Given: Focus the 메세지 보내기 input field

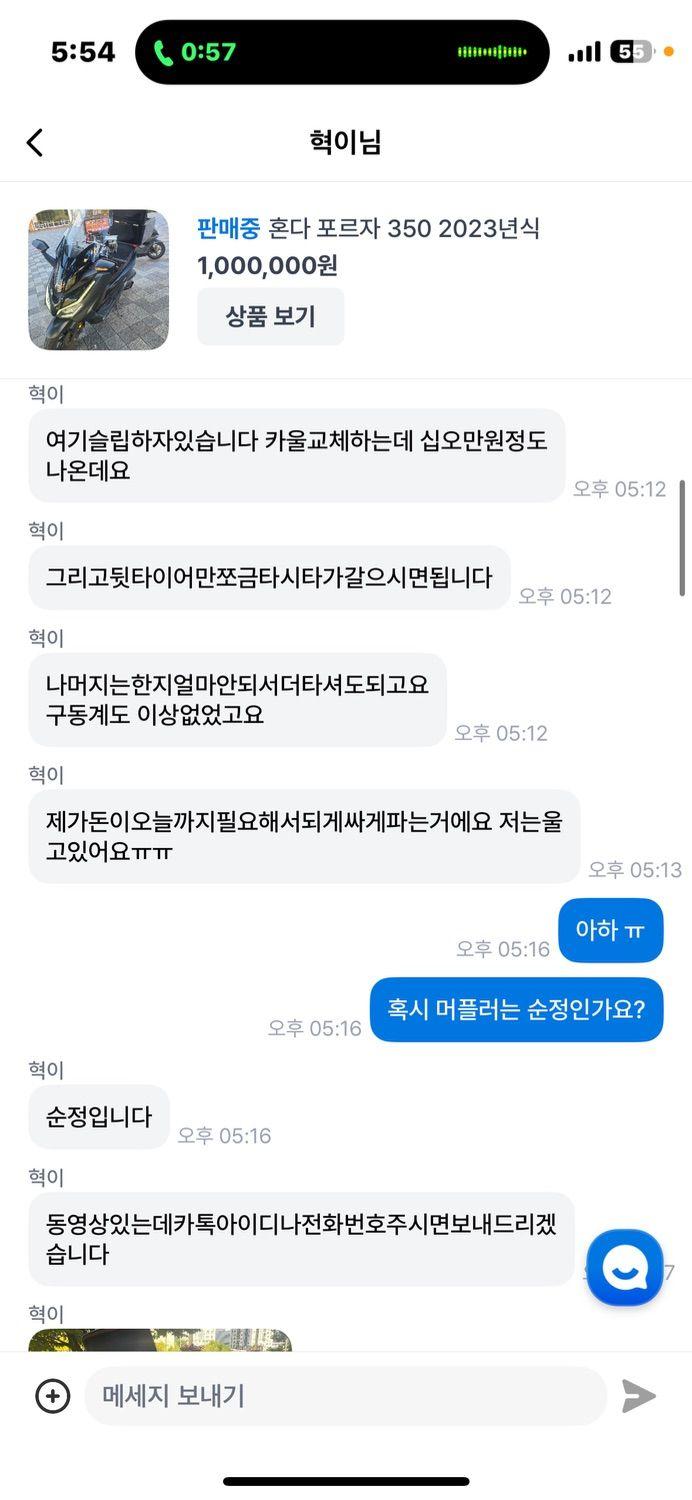Looking at the screenshot, I should pyautogui.click(x=345, y=1396).
